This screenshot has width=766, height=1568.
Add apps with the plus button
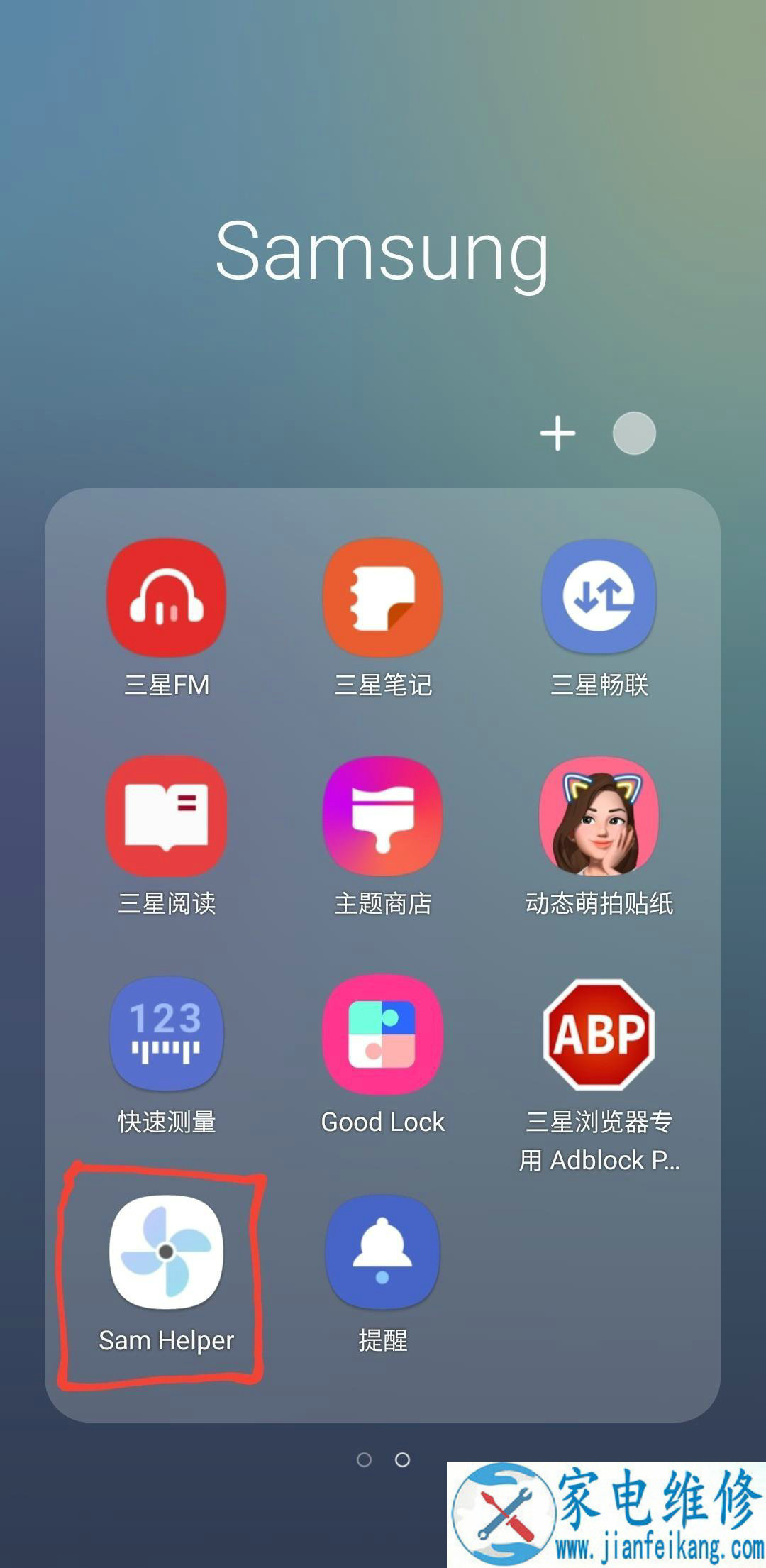tap(557, 433)
